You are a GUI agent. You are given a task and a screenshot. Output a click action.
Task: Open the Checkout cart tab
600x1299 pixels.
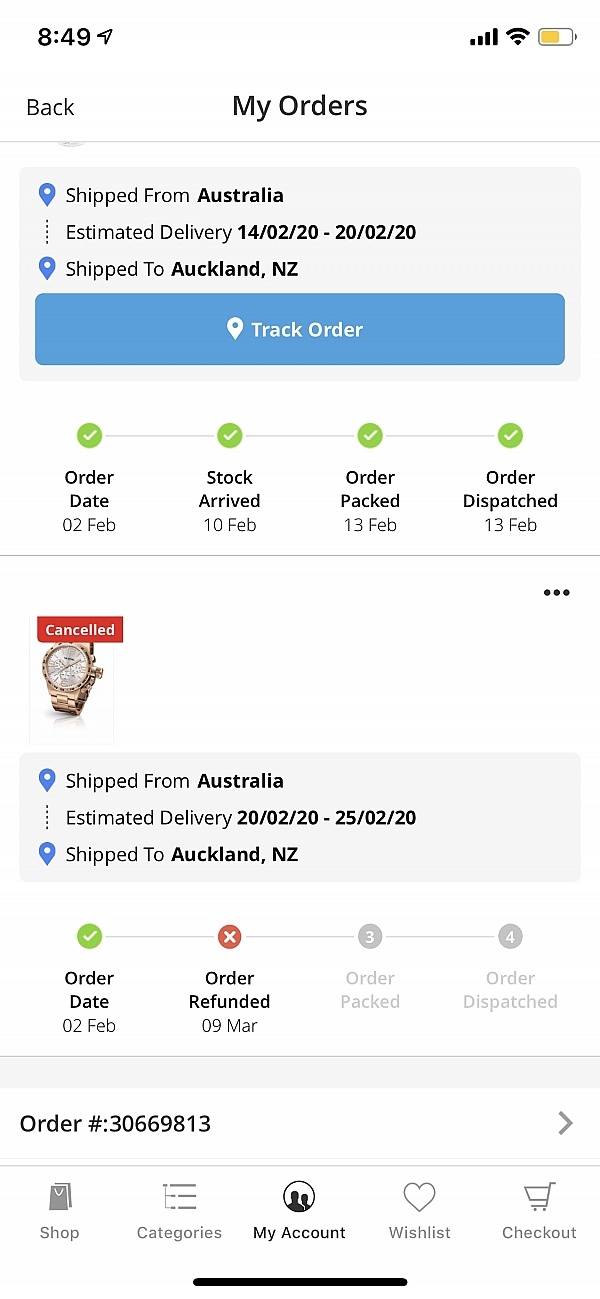pyautogui.click(x=539, y=1210)
